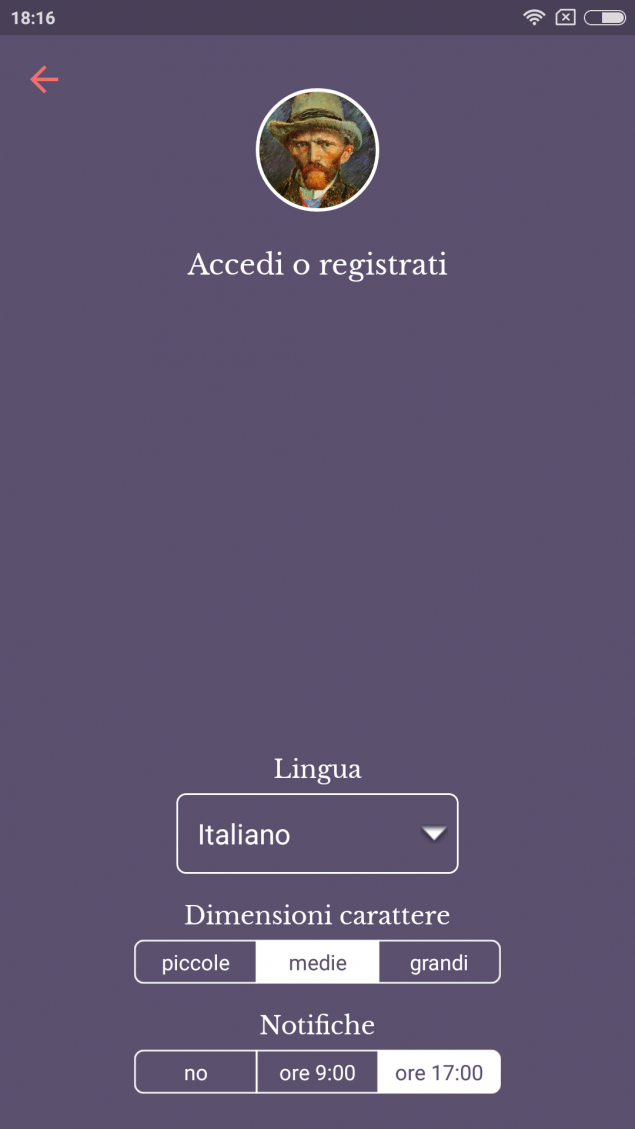Viewport: 635px width, 1129px height.
Task: Select piccole font size
Action: coord(195,963)
